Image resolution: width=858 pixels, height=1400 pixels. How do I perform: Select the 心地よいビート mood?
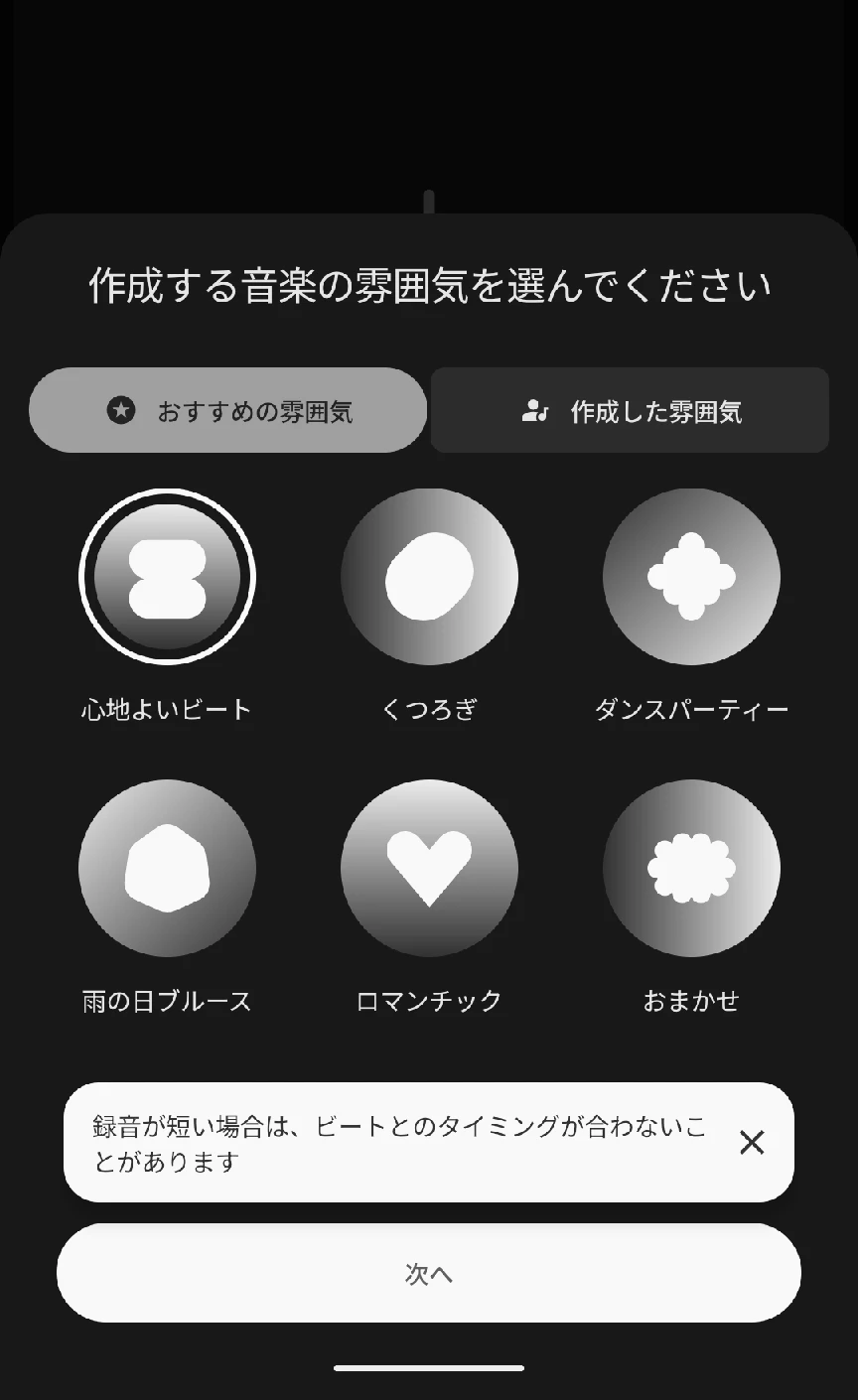click(x=167, y=577)
